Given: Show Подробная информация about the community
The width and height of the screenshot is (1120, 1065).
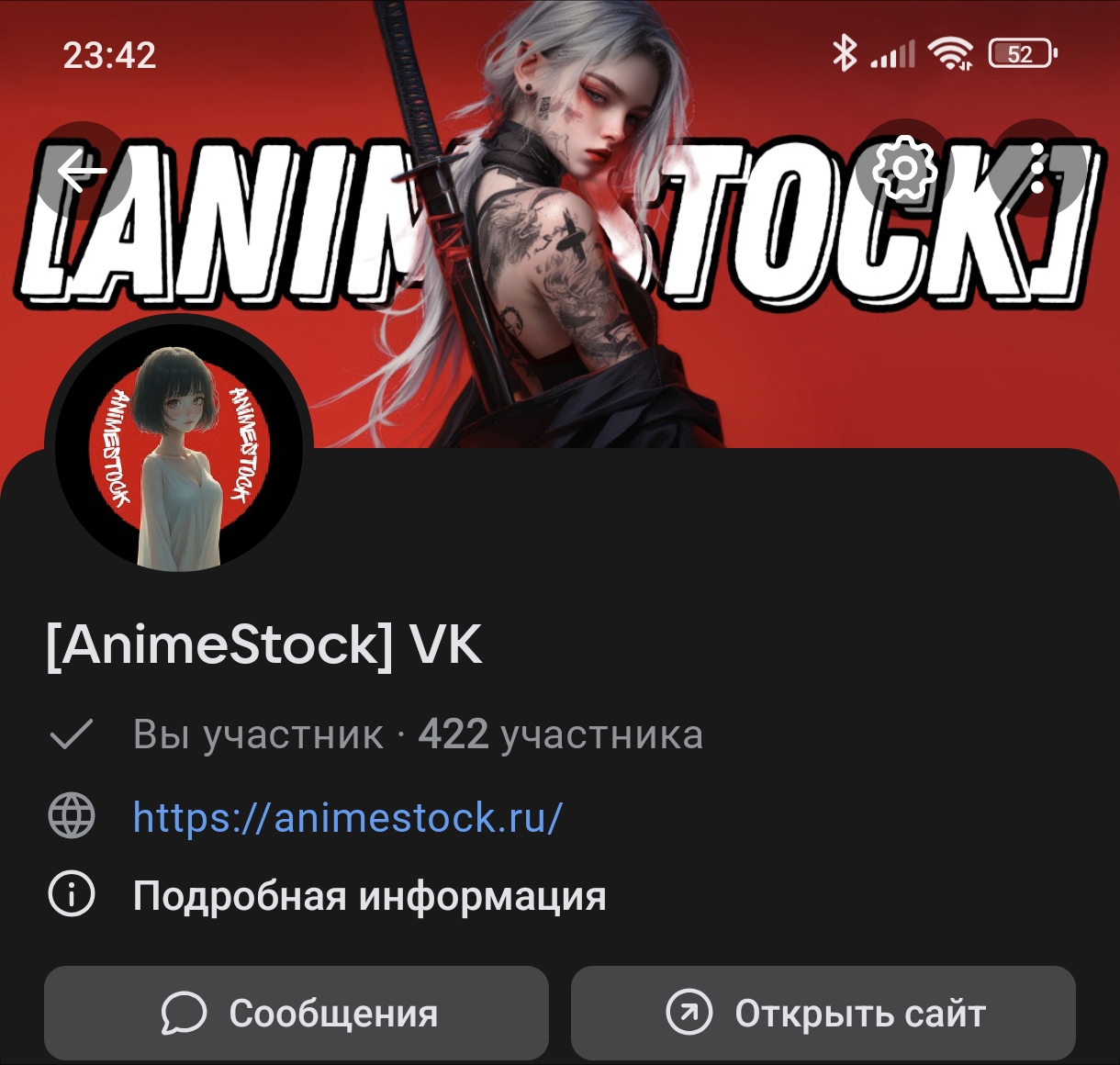Looking at the screenshot, I should [x=369, y=896].
